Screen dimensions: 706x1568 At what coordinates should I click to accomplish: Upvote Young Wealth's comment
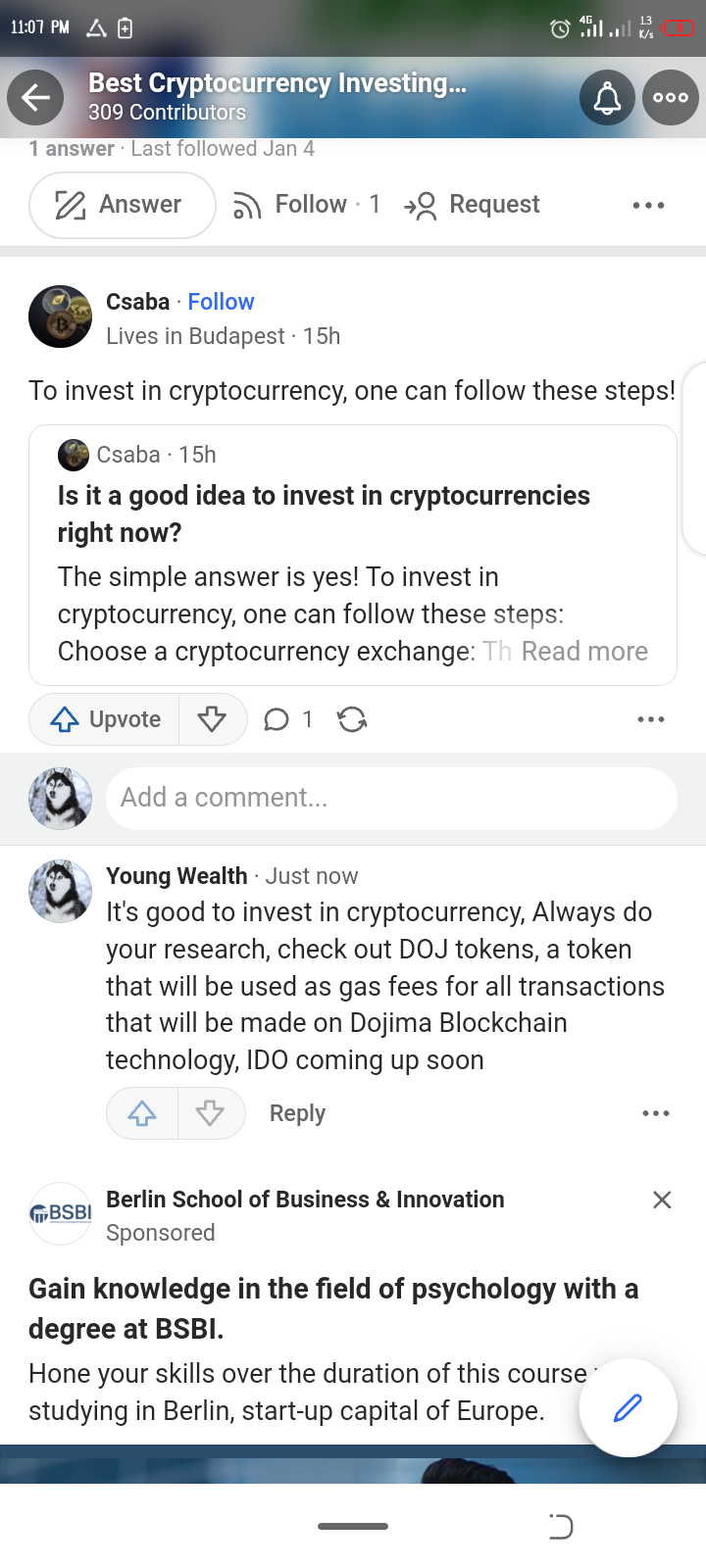click(x=142, y=1113)
